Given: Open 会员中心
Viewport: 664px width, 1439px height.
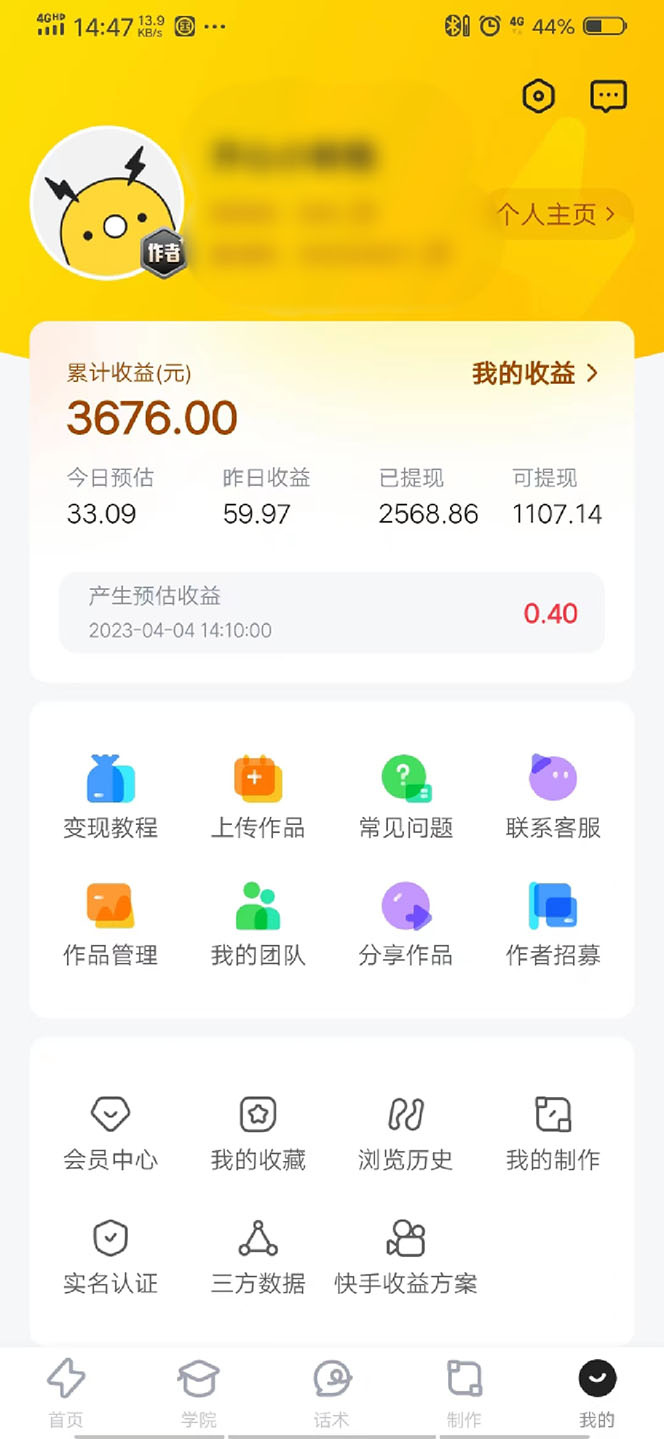Looking at the screenshot, I should pyautogui.click(x=111, y=1132).
